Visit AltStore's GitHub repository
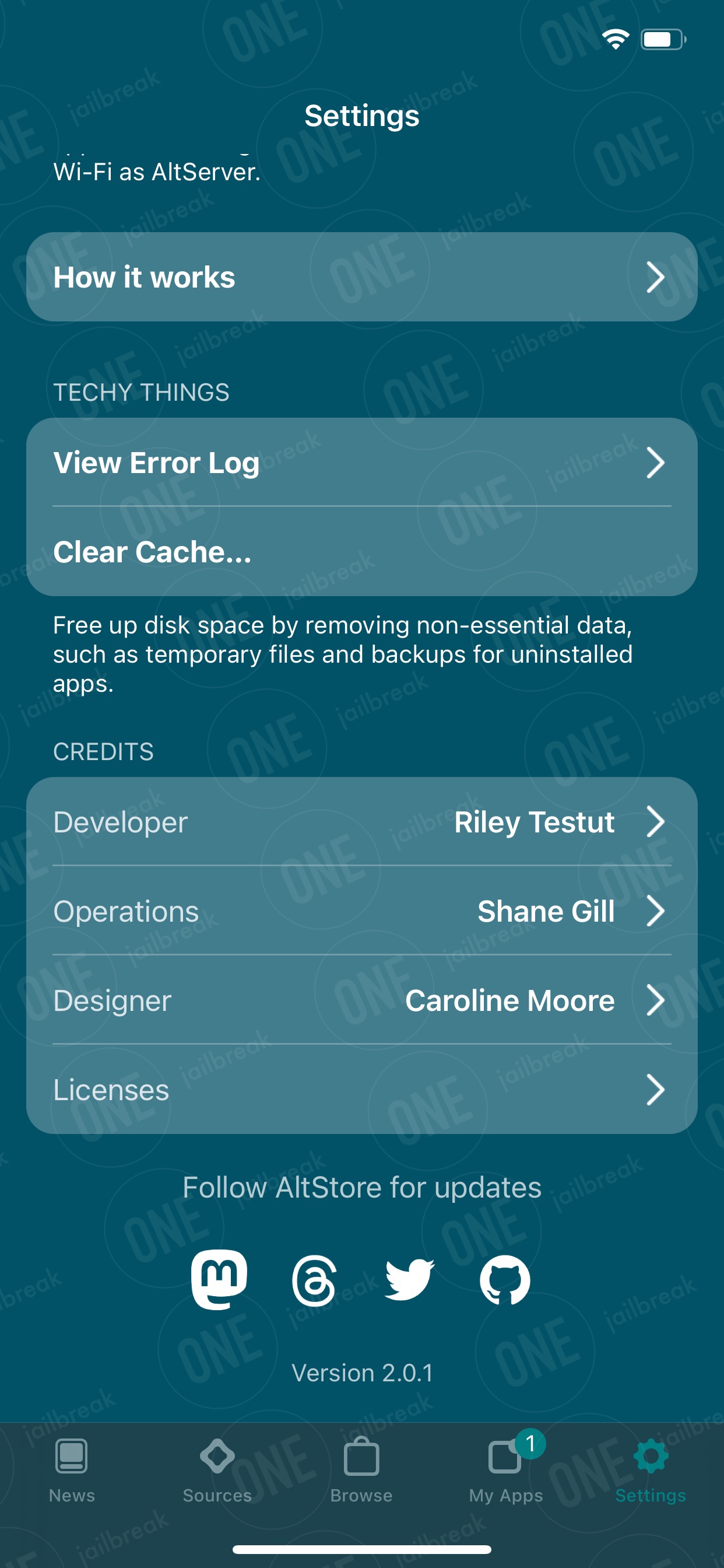The width and height of the screenshot is (724, 1568). 505,1279
